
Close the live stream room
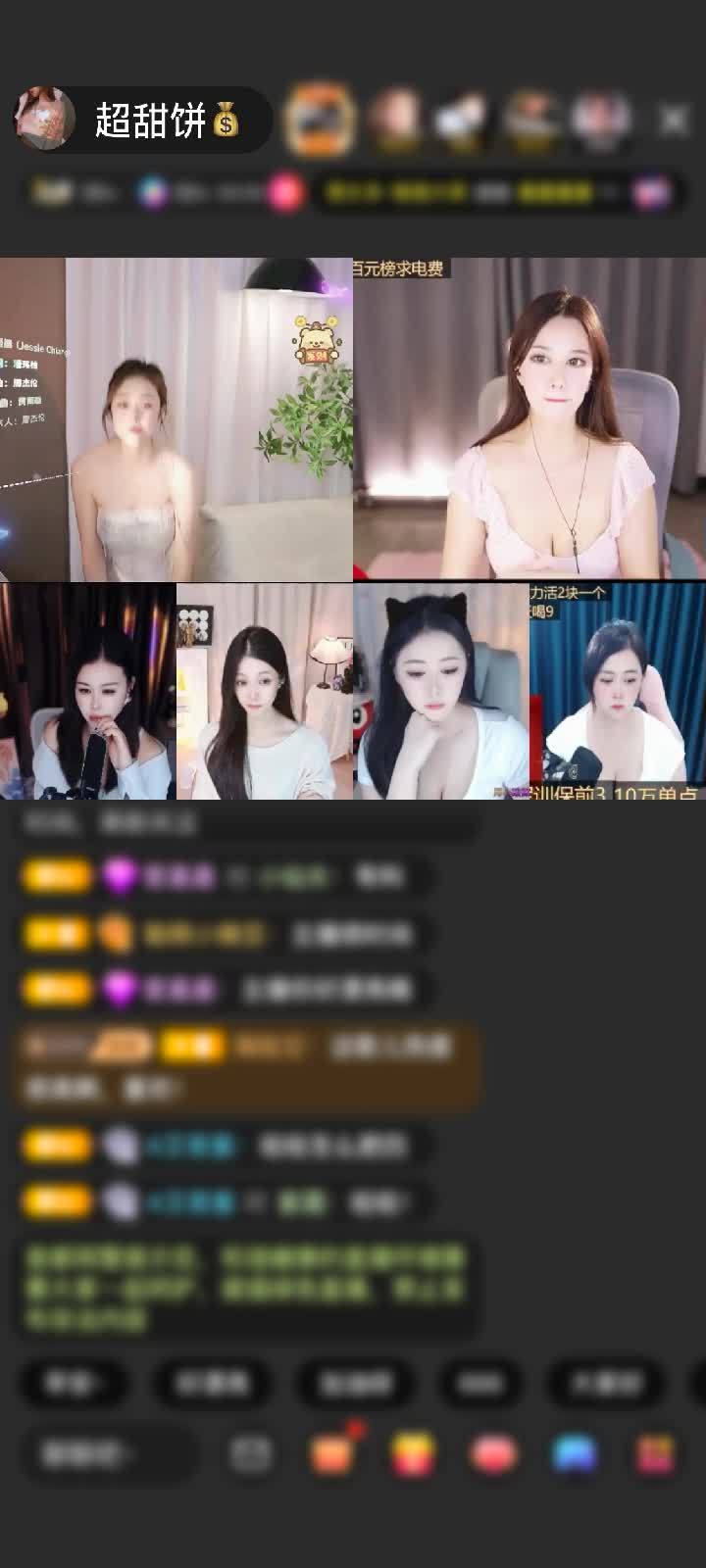pos(674,121)
